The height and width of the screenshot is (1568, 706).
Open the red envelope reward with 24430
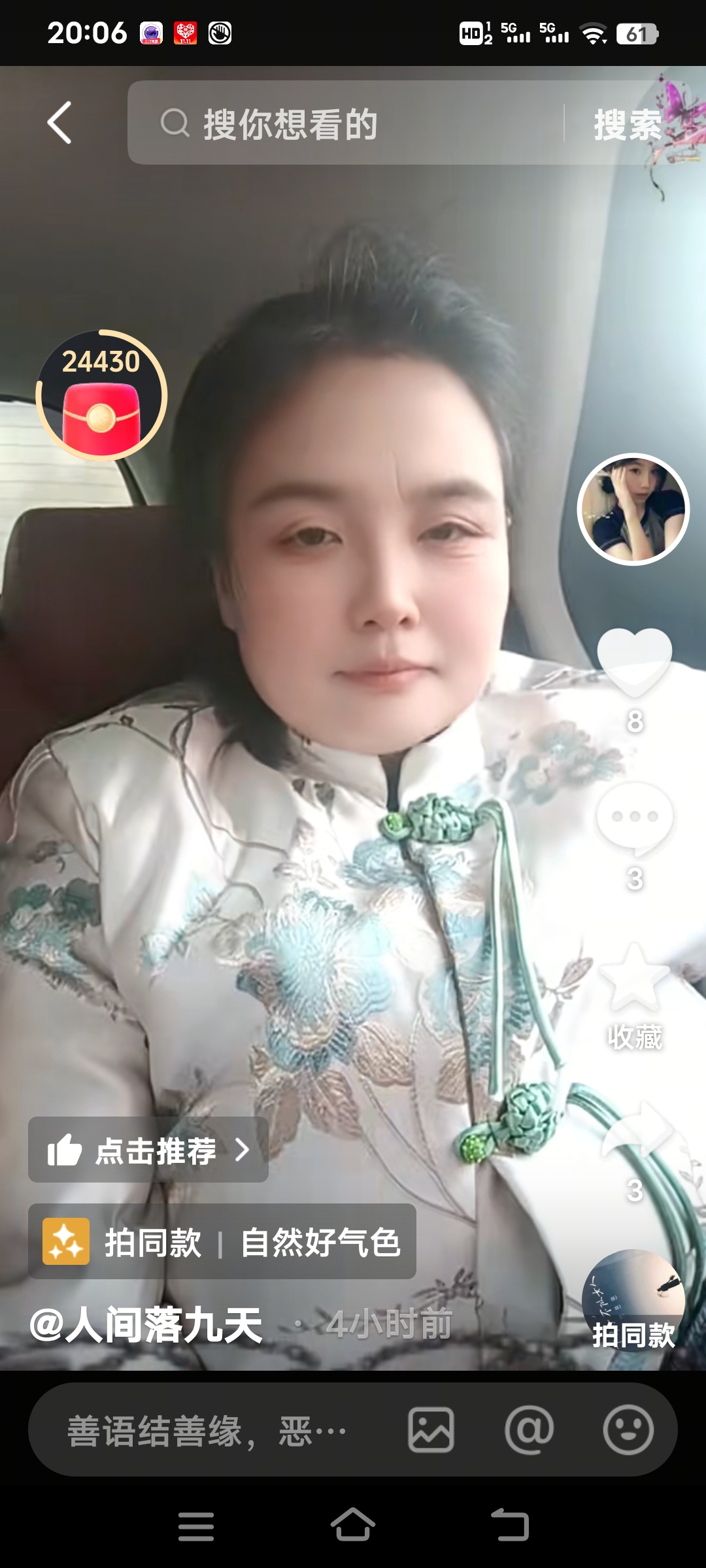pyautogui.click(x=101, y=396)
